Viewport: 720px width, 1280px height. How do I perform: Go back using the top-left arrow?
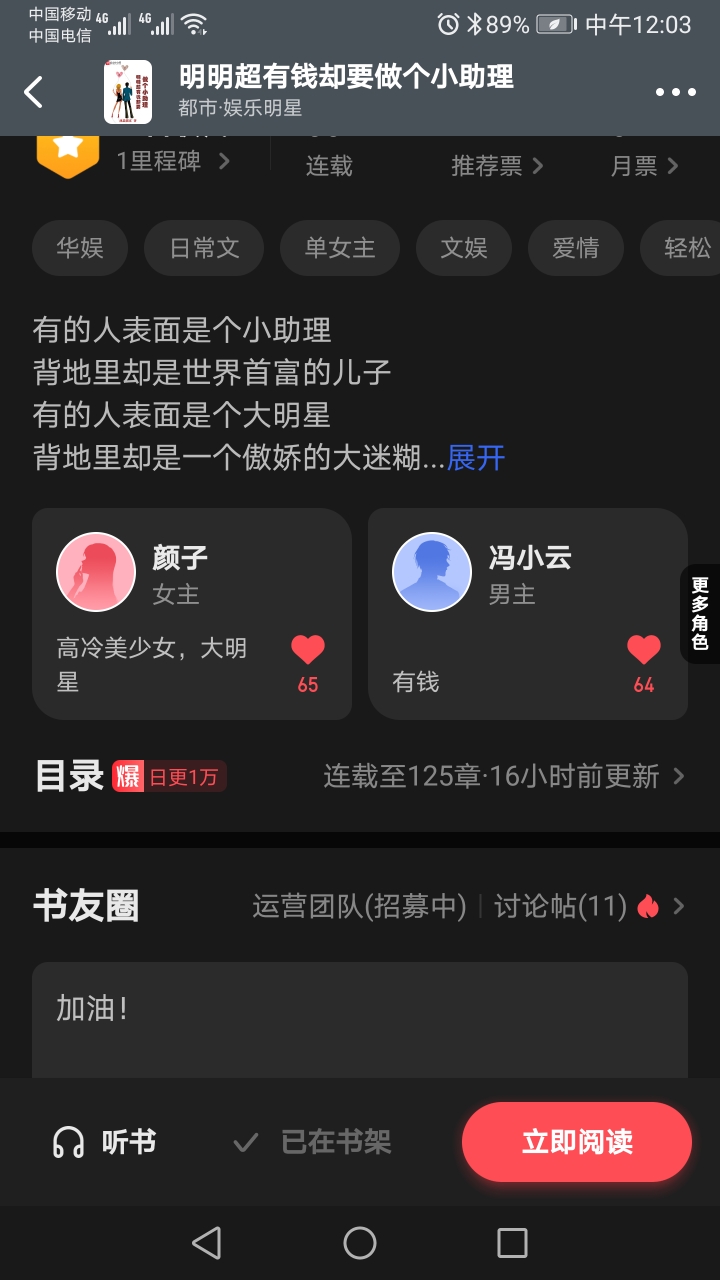34,92
